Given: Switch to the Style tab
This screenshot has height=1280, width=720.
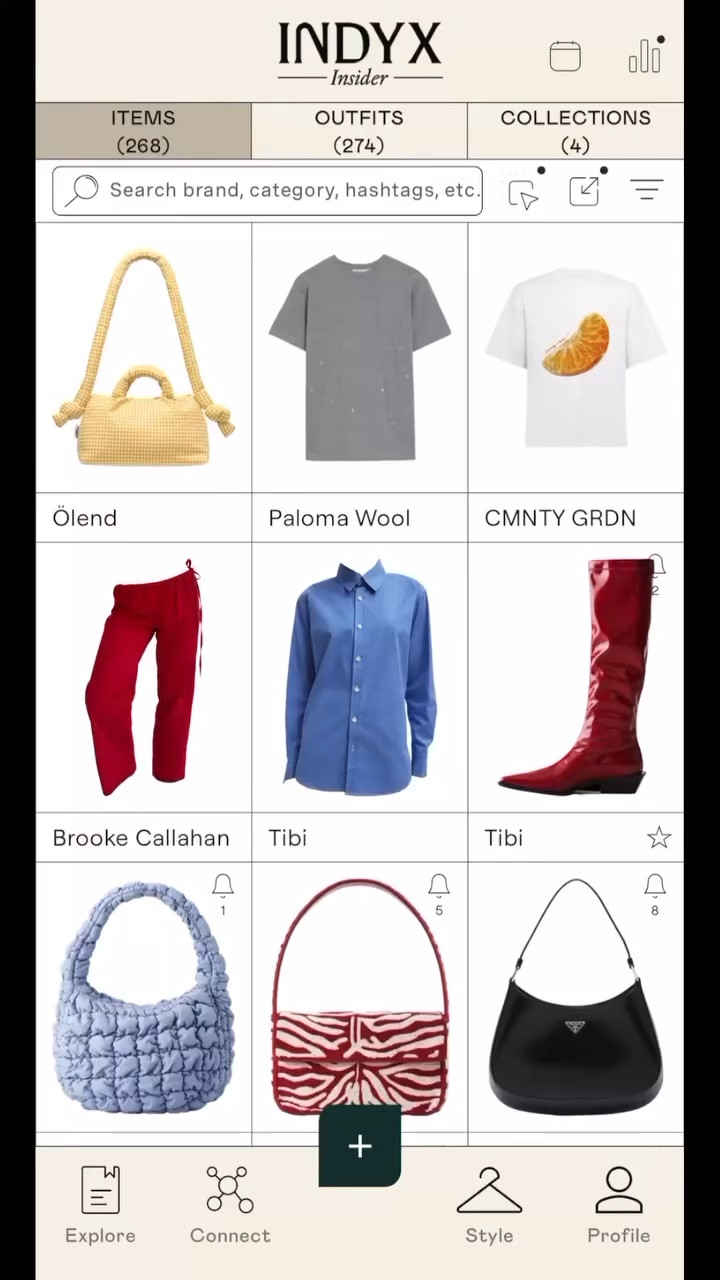Looking at the screenshot, I should click(x=489, y=1205).
